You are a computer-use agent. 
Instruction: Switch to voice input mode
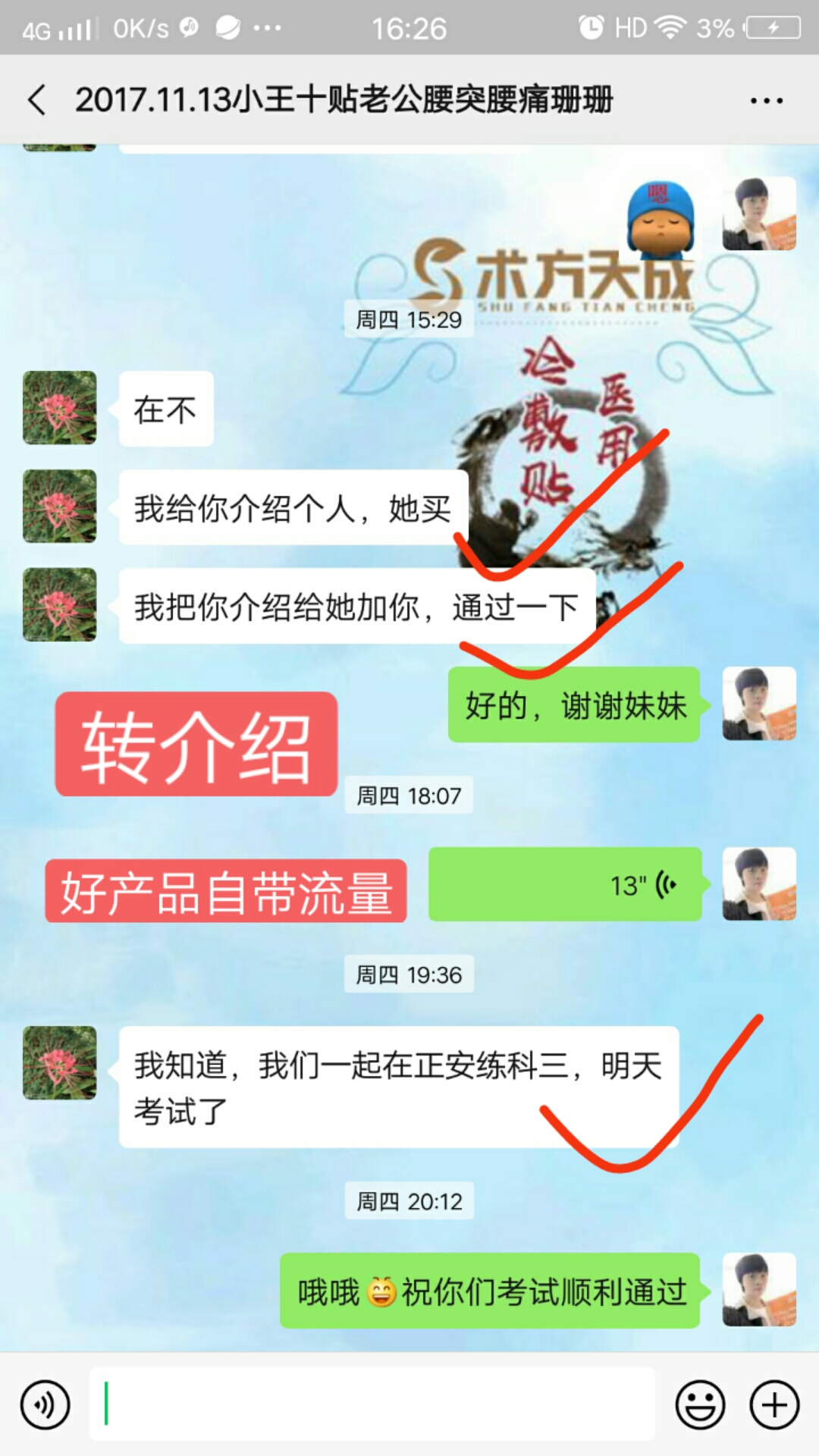pos(45,1404)
